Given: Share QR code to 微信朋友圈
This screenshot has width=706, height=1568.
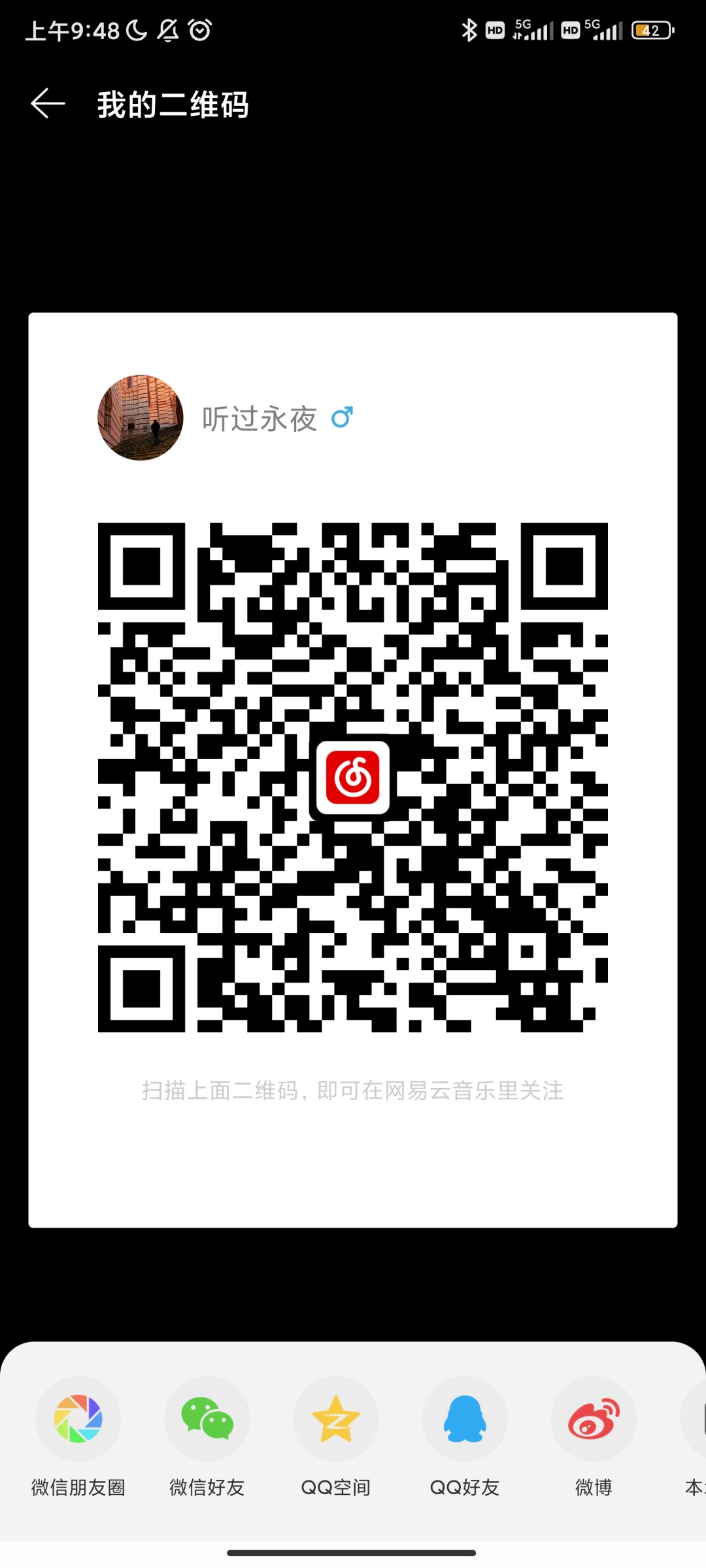Looking at the screenshot, I should pyautogui.click(x=78, y=1419).
